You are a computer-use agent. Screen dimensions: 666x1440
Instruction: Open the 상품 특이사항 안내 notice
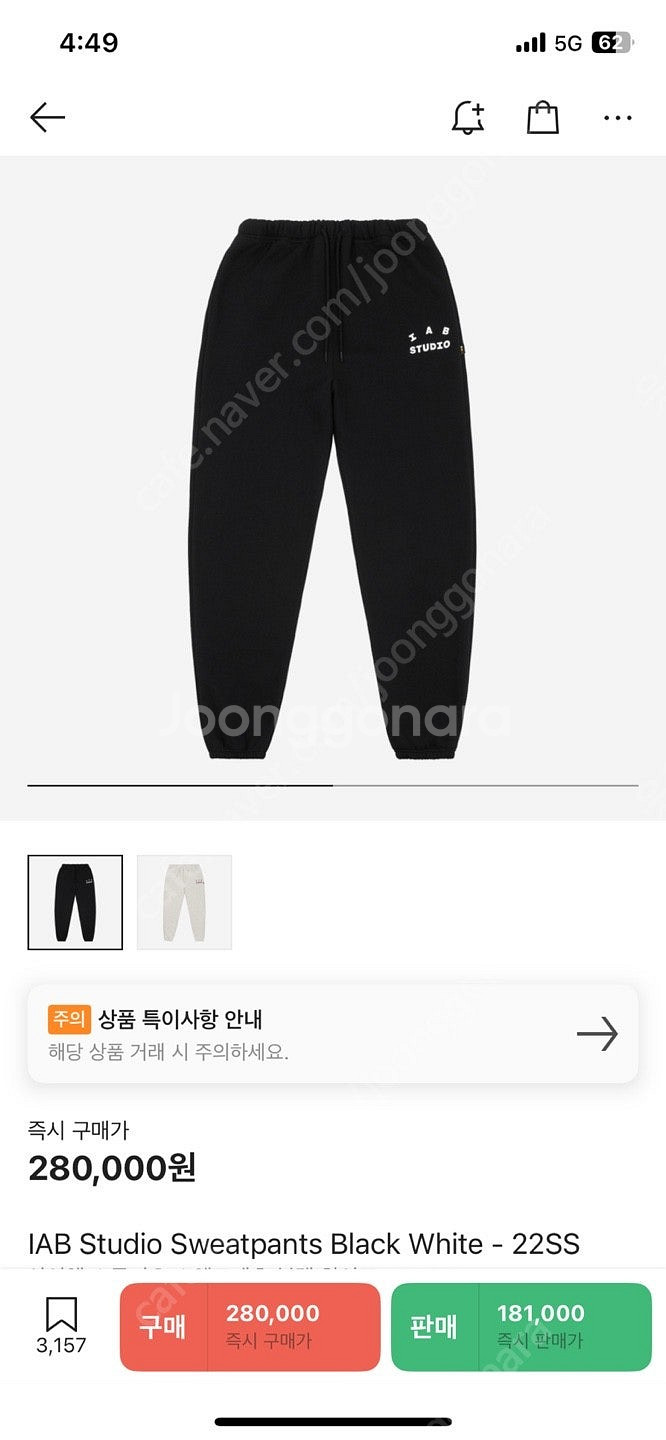click(x=333, y=1034)
